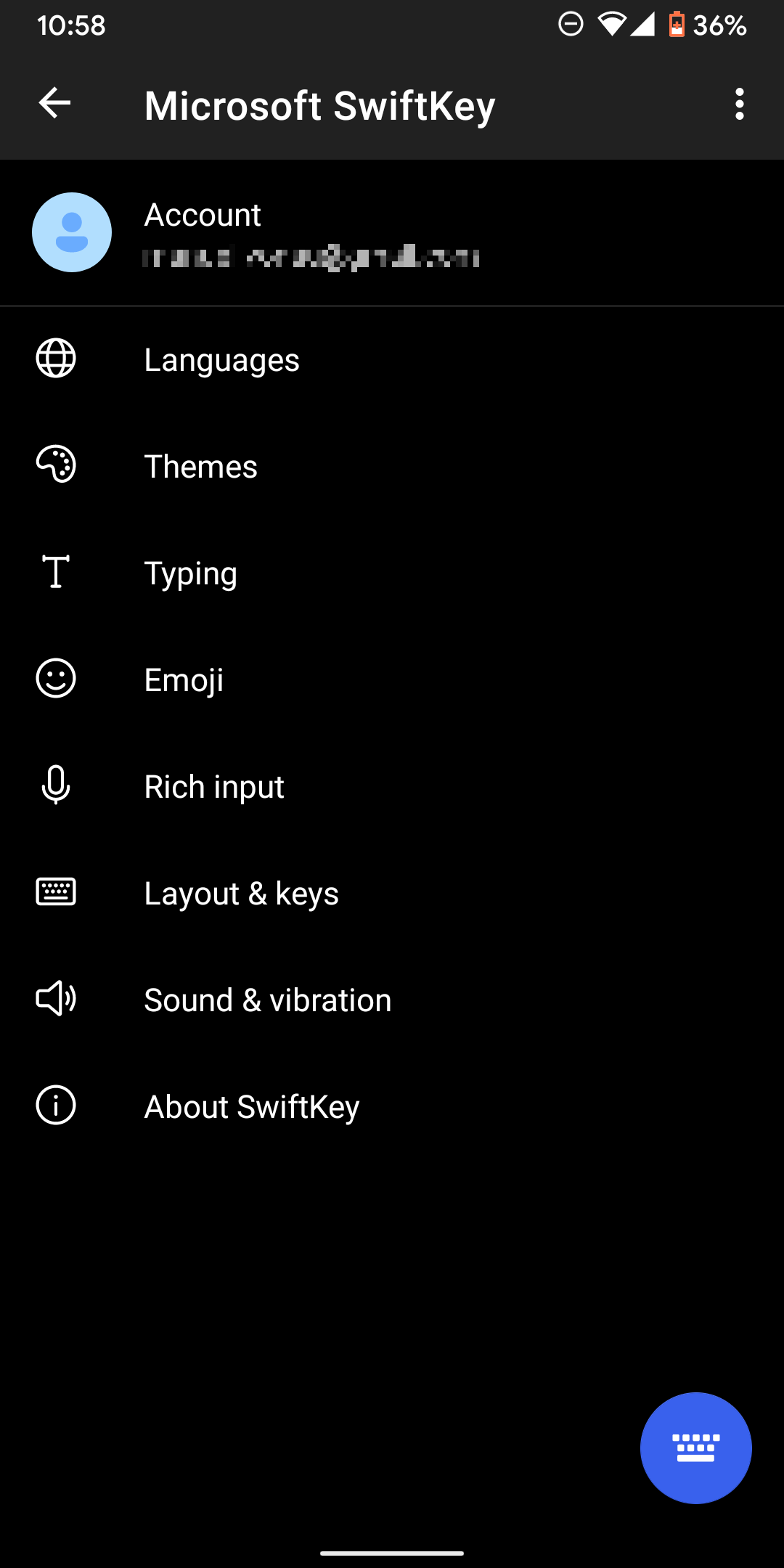Open the Themes icon (palette)

(x=56, y=465)
